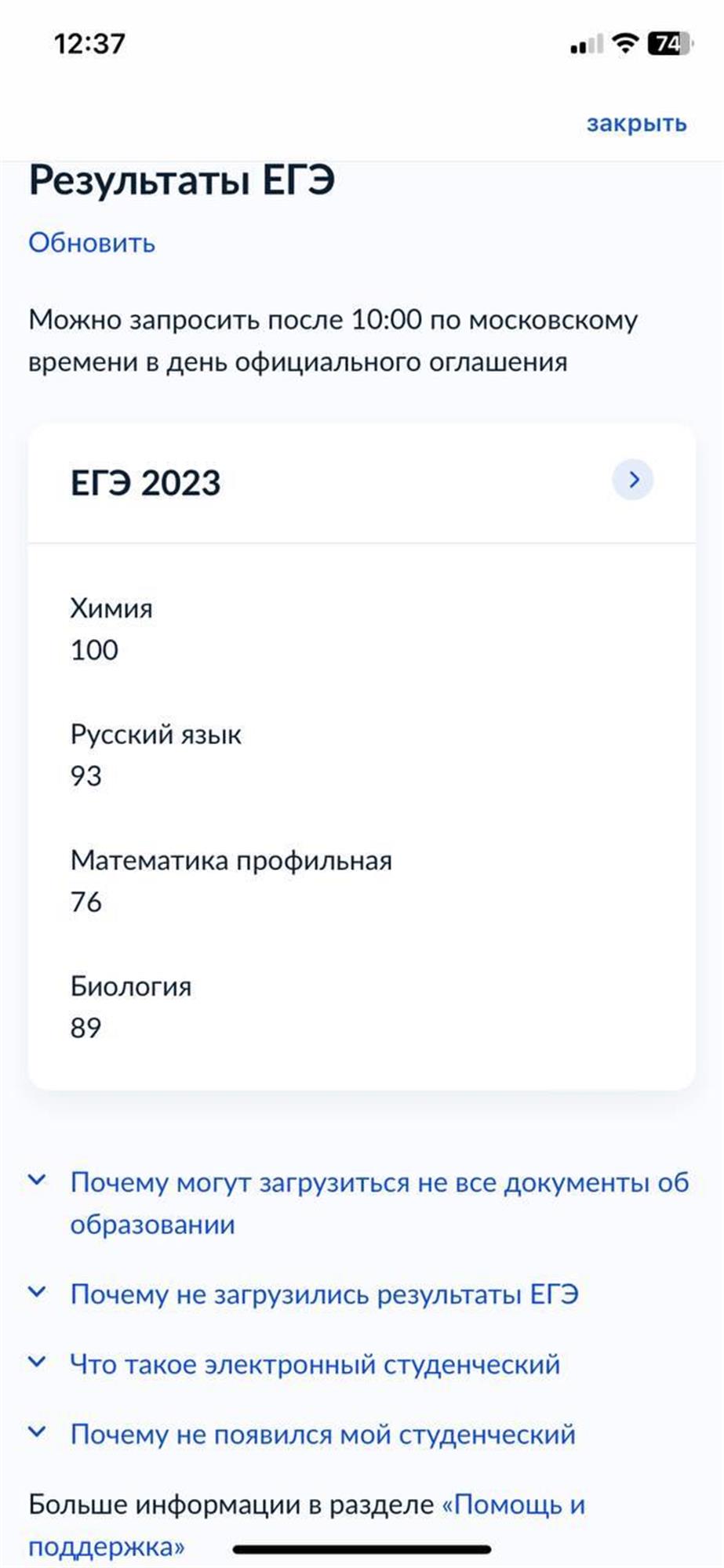Tap Обновить to refresh the results

click(92, 243)
